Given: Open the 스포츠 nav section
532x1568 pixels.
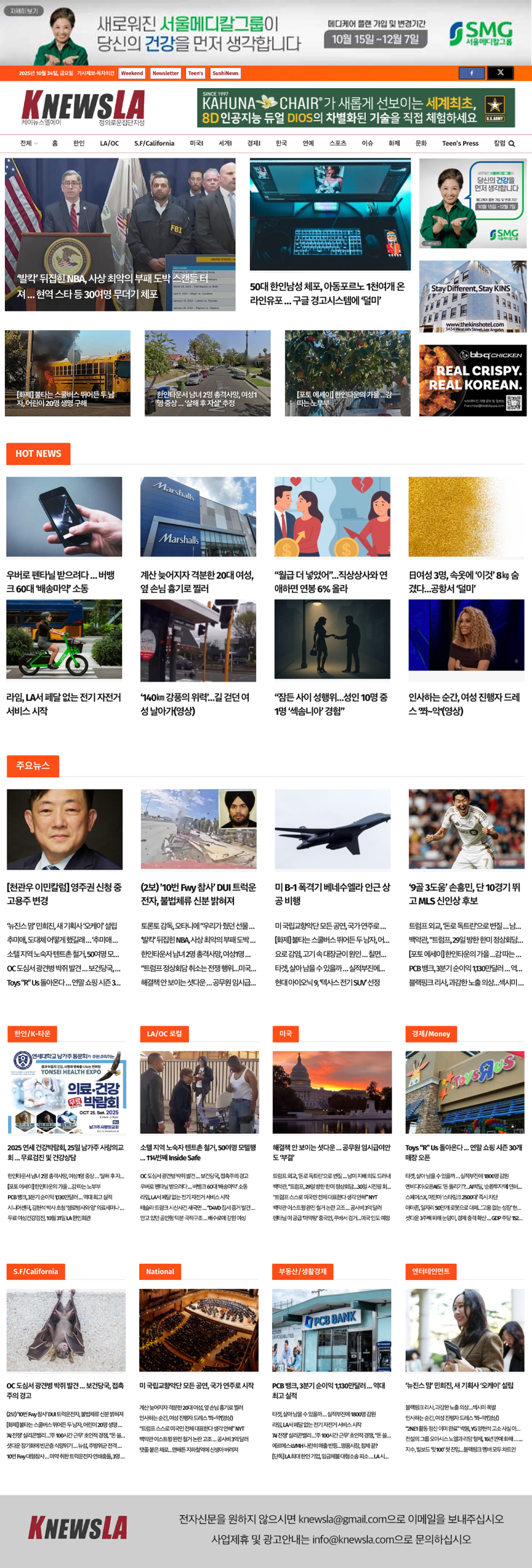Looking at the screenshot, I should 338,143.
